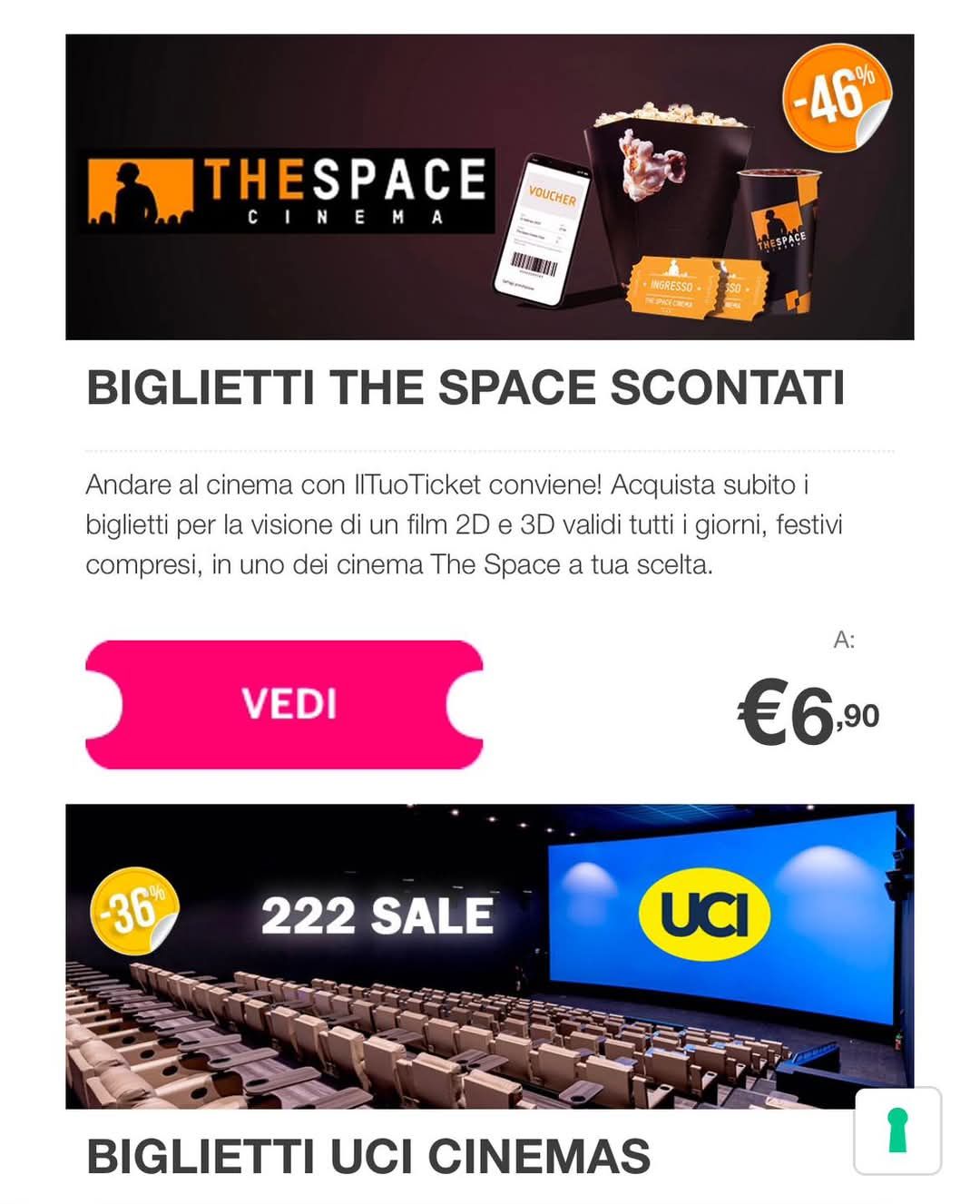Tap the green floating icon button
The width and height of the screenshot is (980, 1204).
(897, 1130)
